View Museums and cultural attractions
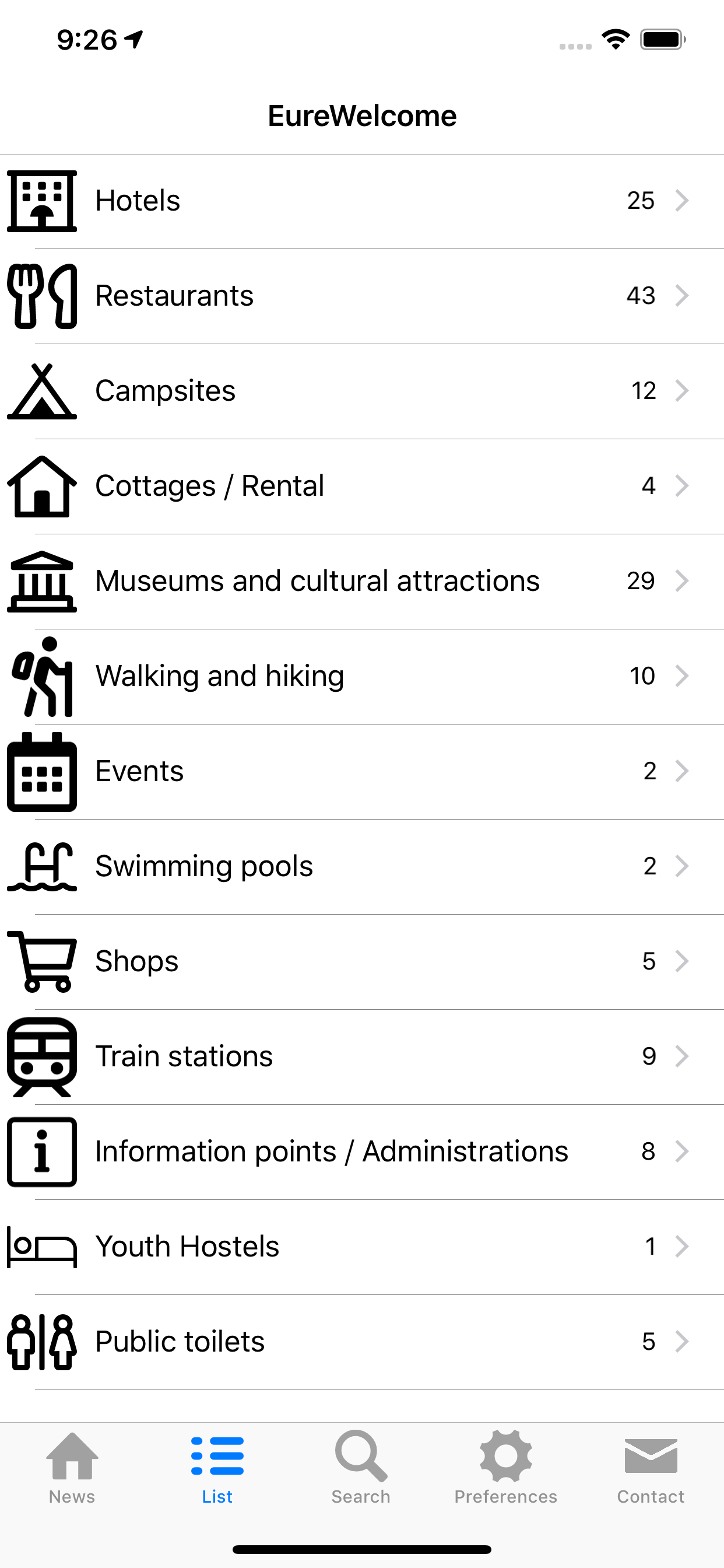 pyautogui.click(x=361, y=580)
